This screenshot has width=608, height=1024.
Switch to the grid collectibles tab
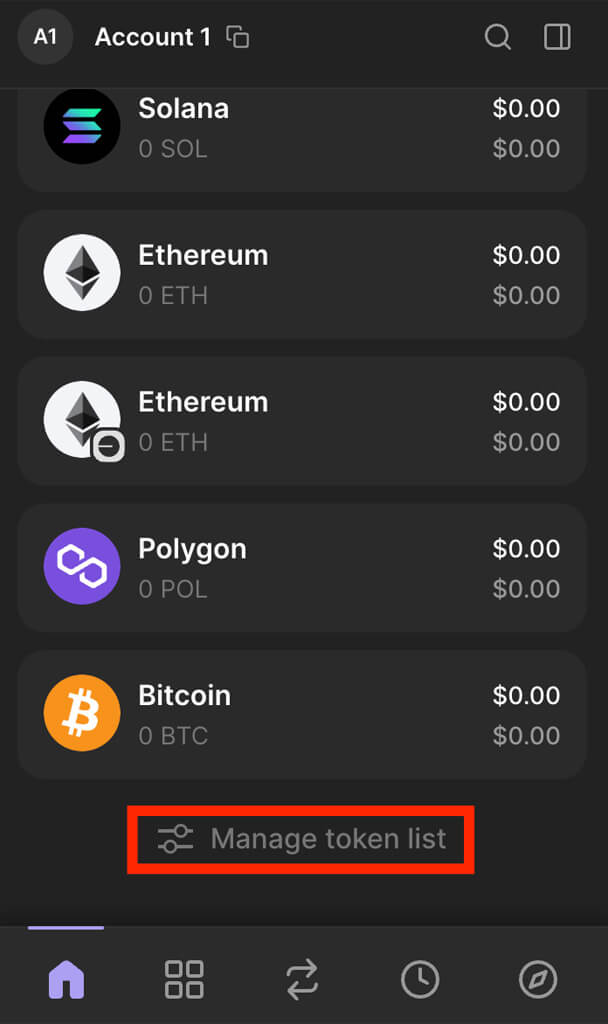coord(184,979)
